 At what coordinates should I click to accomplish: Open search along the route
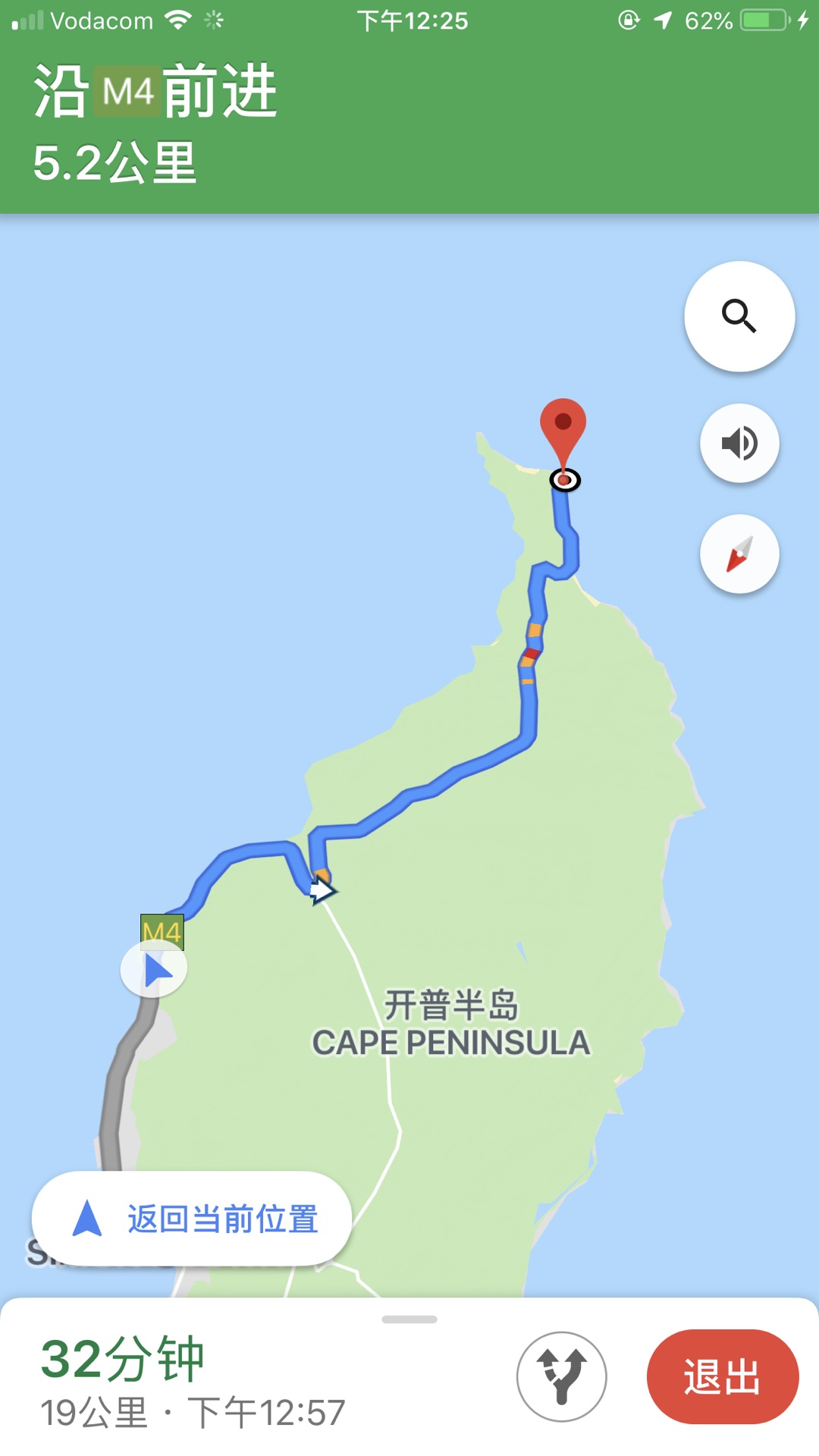point(739,316)
